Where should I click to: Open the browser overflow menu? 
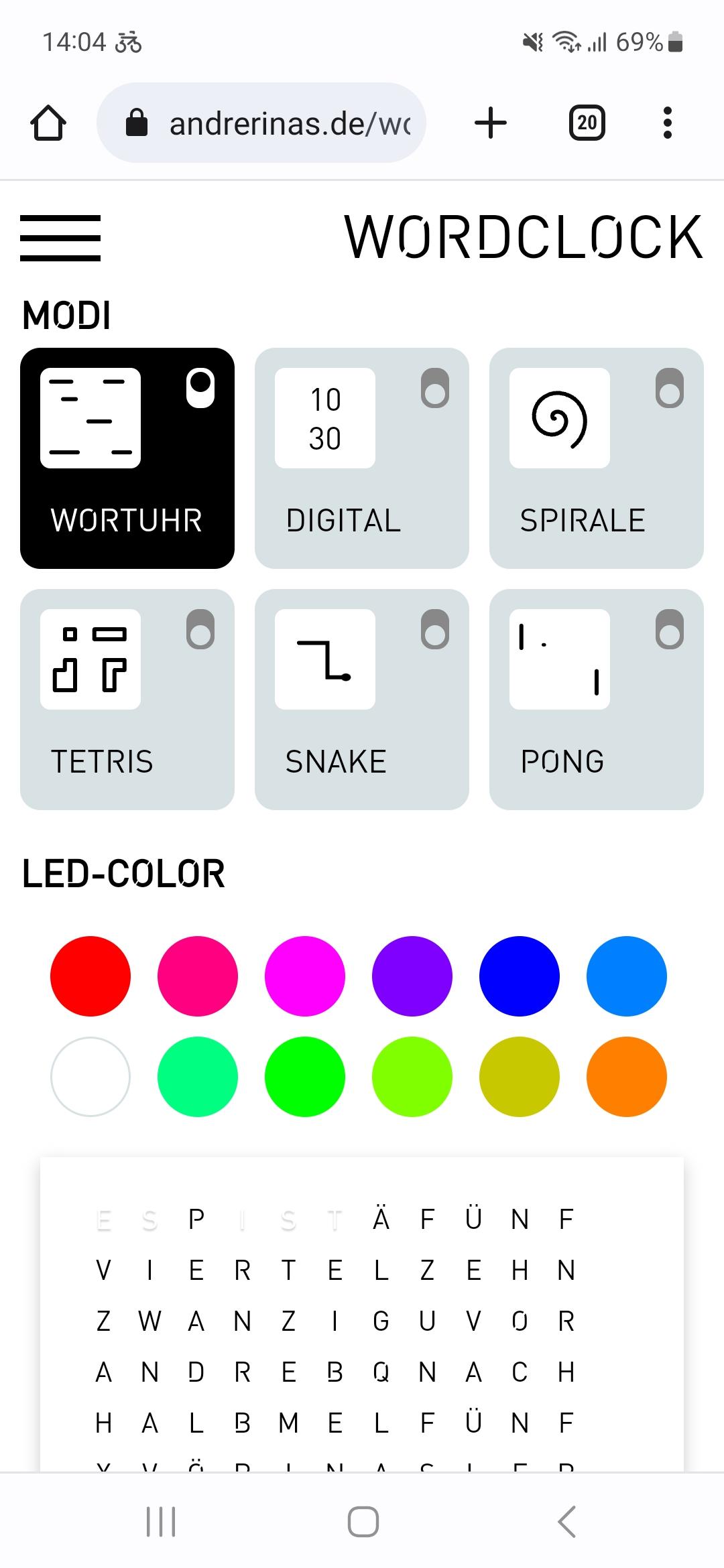667,123
